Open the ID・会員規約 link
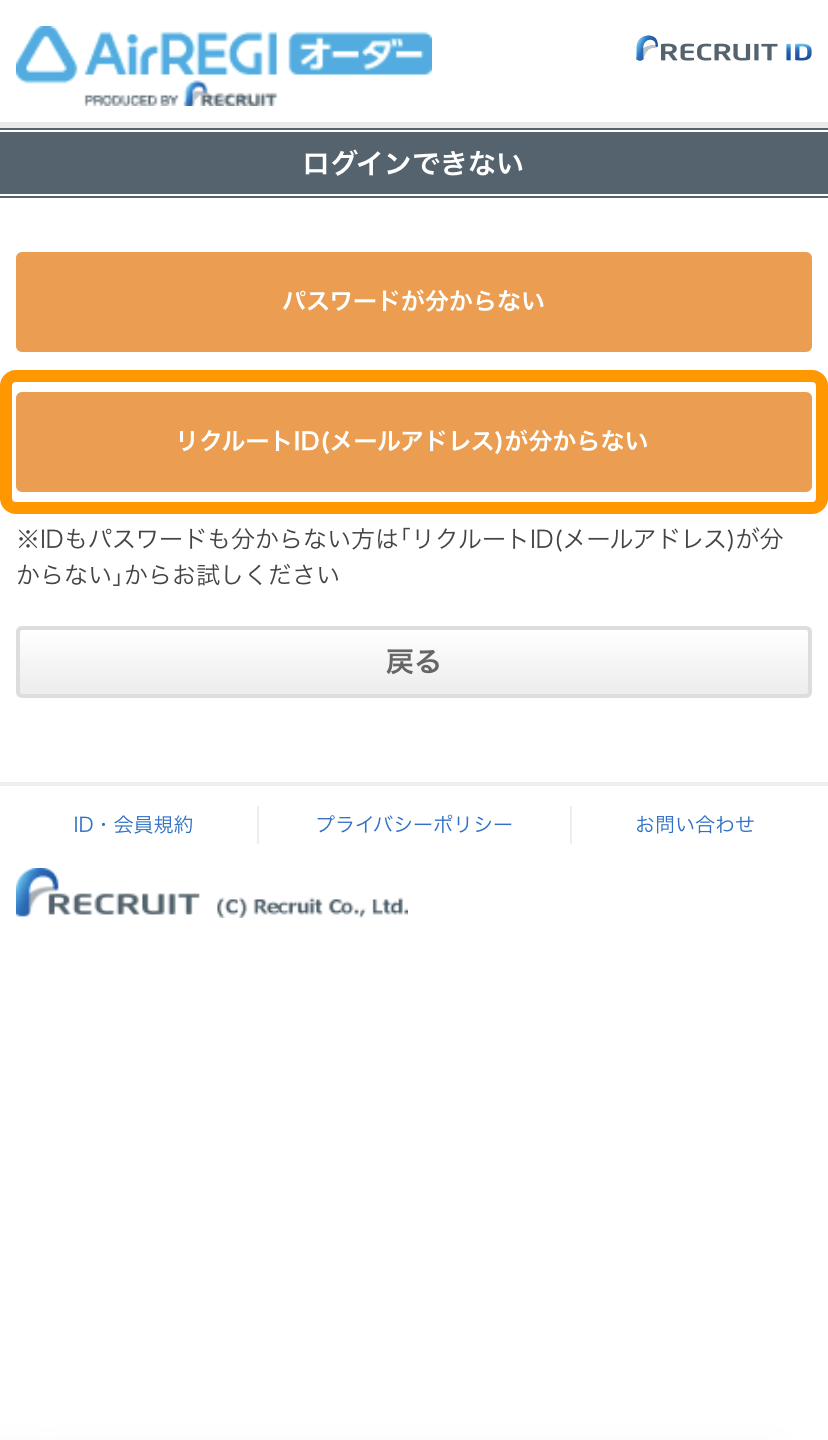828x1440 pixels. point(133,825)
